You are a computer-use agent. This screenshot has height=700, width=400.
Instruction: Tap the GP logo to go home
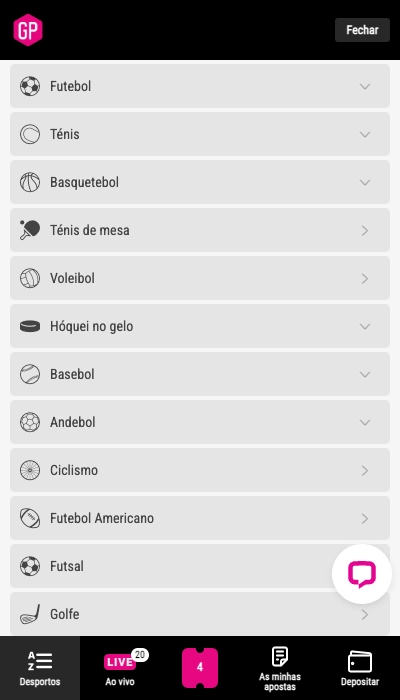(28, 30)
